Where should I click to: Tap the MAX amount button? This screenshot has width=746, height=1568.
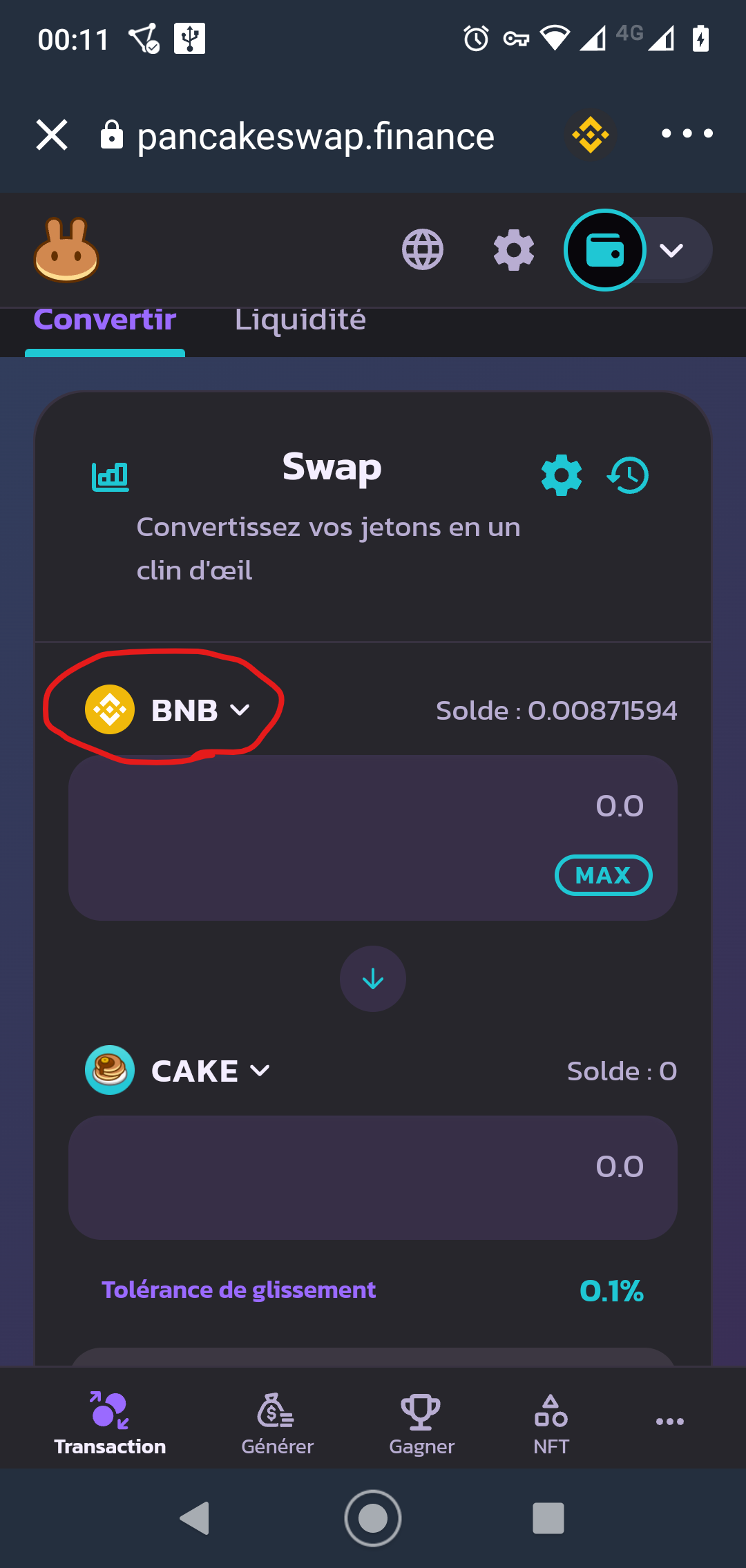[604, 875]
